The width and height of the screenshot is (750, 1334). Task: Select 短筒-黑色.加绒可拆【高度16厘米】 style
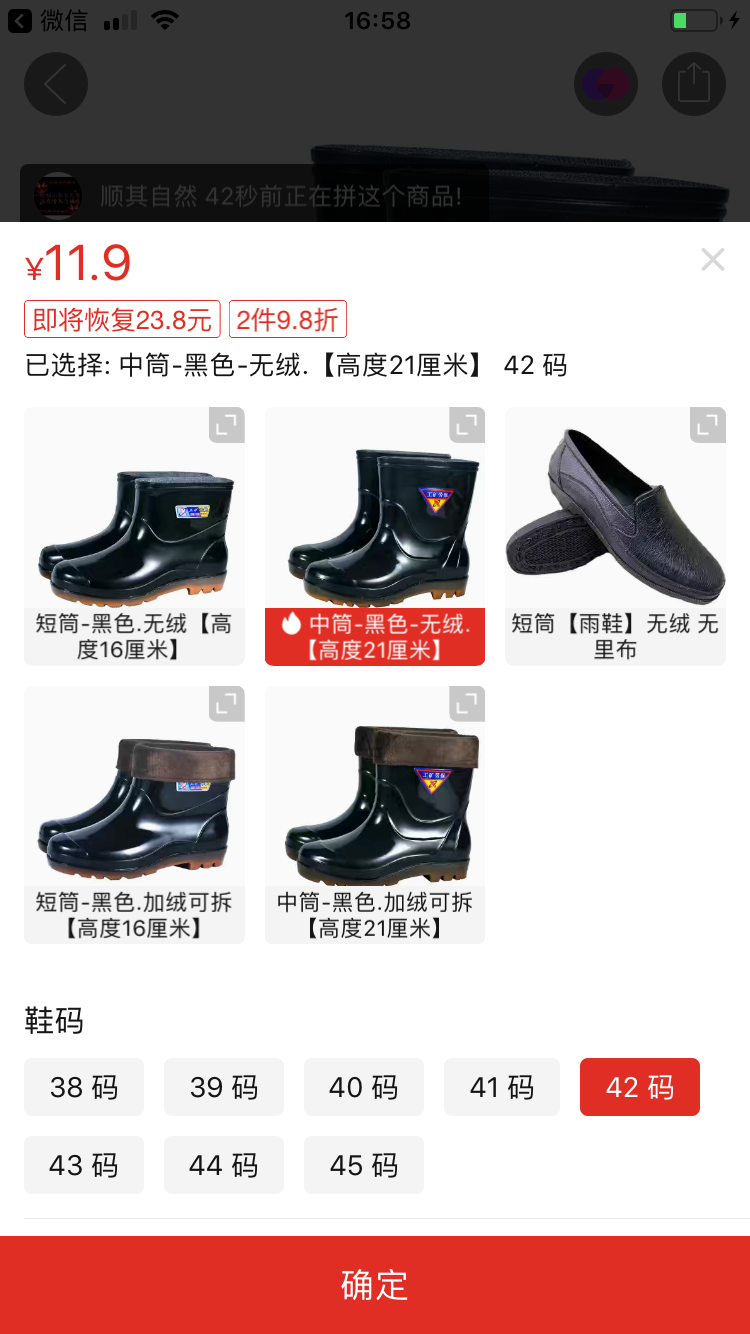134,815
